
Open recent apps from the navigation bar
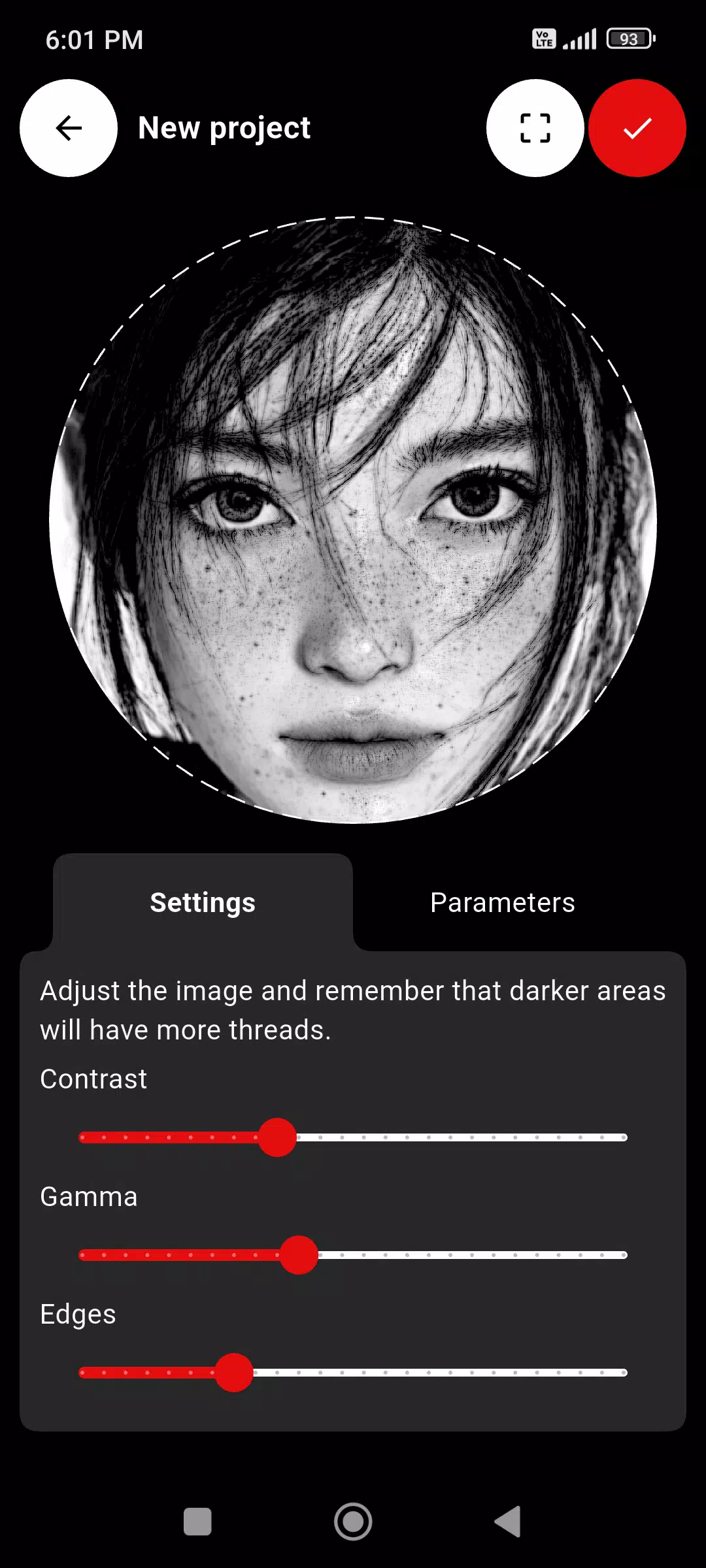[197, 1522]
